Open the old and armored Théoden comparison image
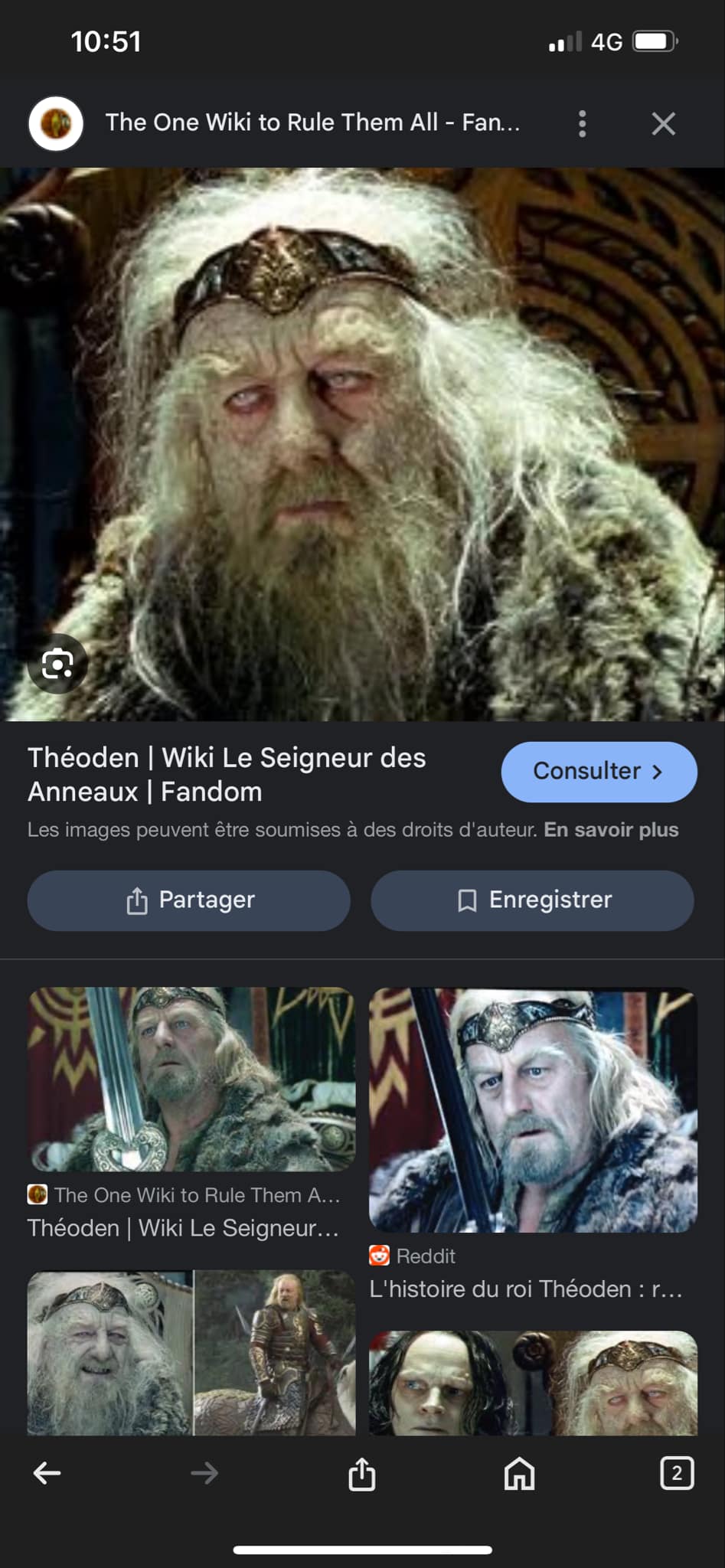This screenshot has height=1568, width=725. (x=191, y=1352)
